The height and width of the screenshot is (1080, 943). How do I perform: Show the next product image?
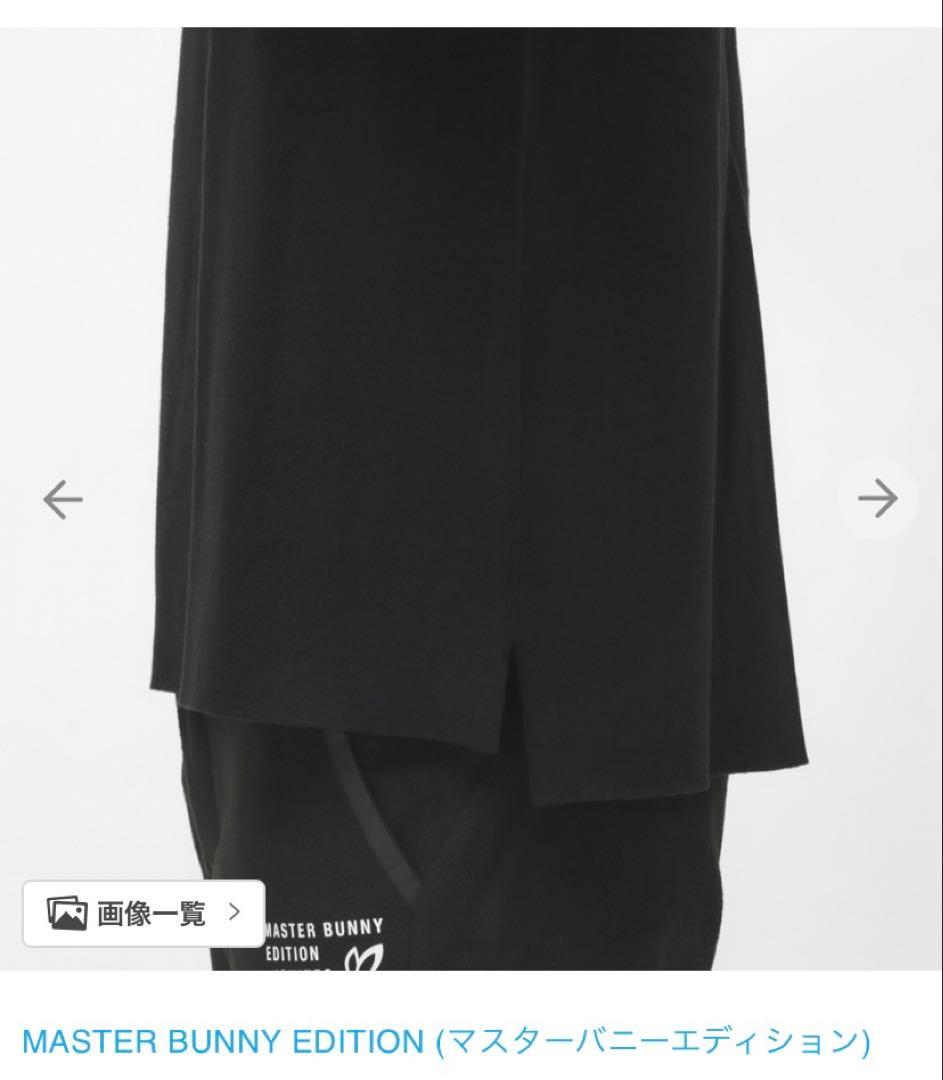[x=878, y=498]
